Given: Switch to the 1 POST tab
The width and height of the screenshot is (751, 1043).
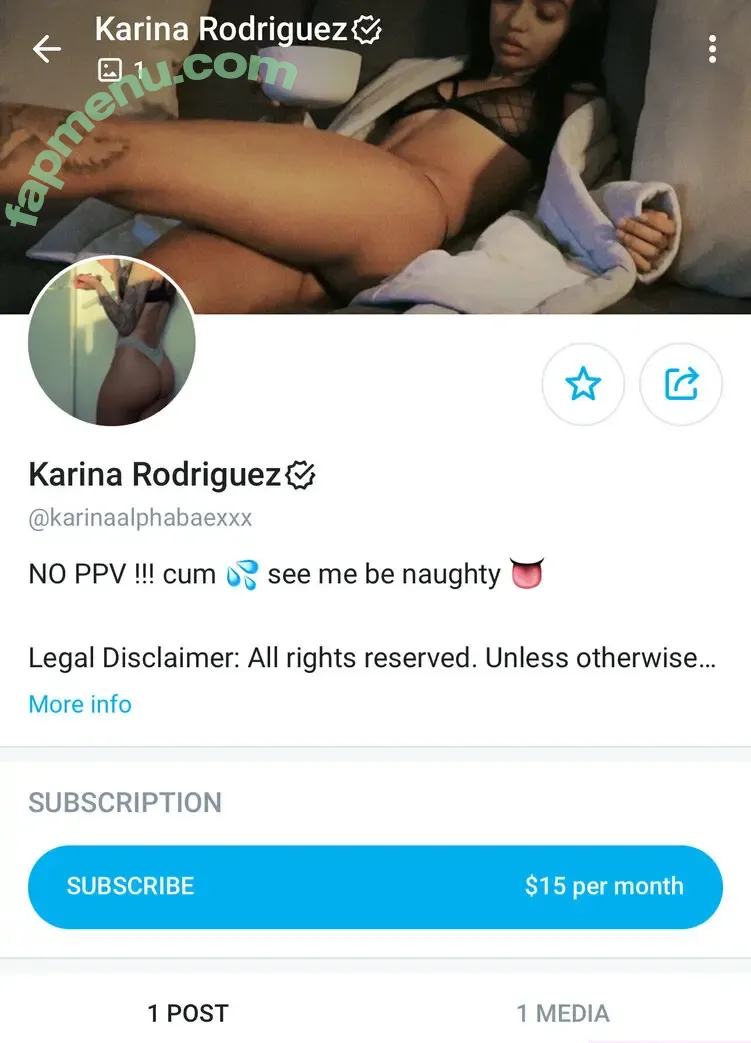Looking at the screenshot, I should click(x=187, y=1014).
